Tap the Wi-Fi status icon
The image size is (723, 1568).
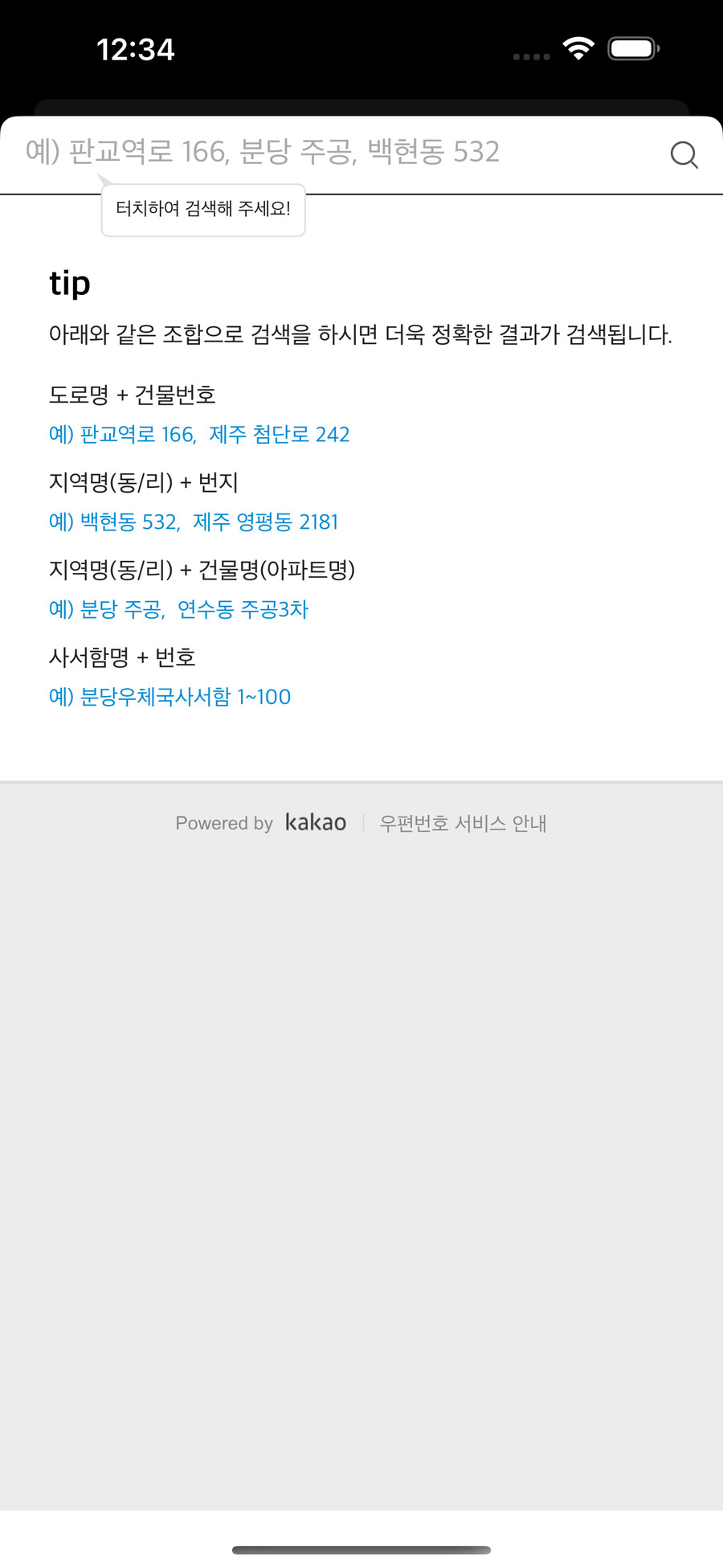(580, 47)
